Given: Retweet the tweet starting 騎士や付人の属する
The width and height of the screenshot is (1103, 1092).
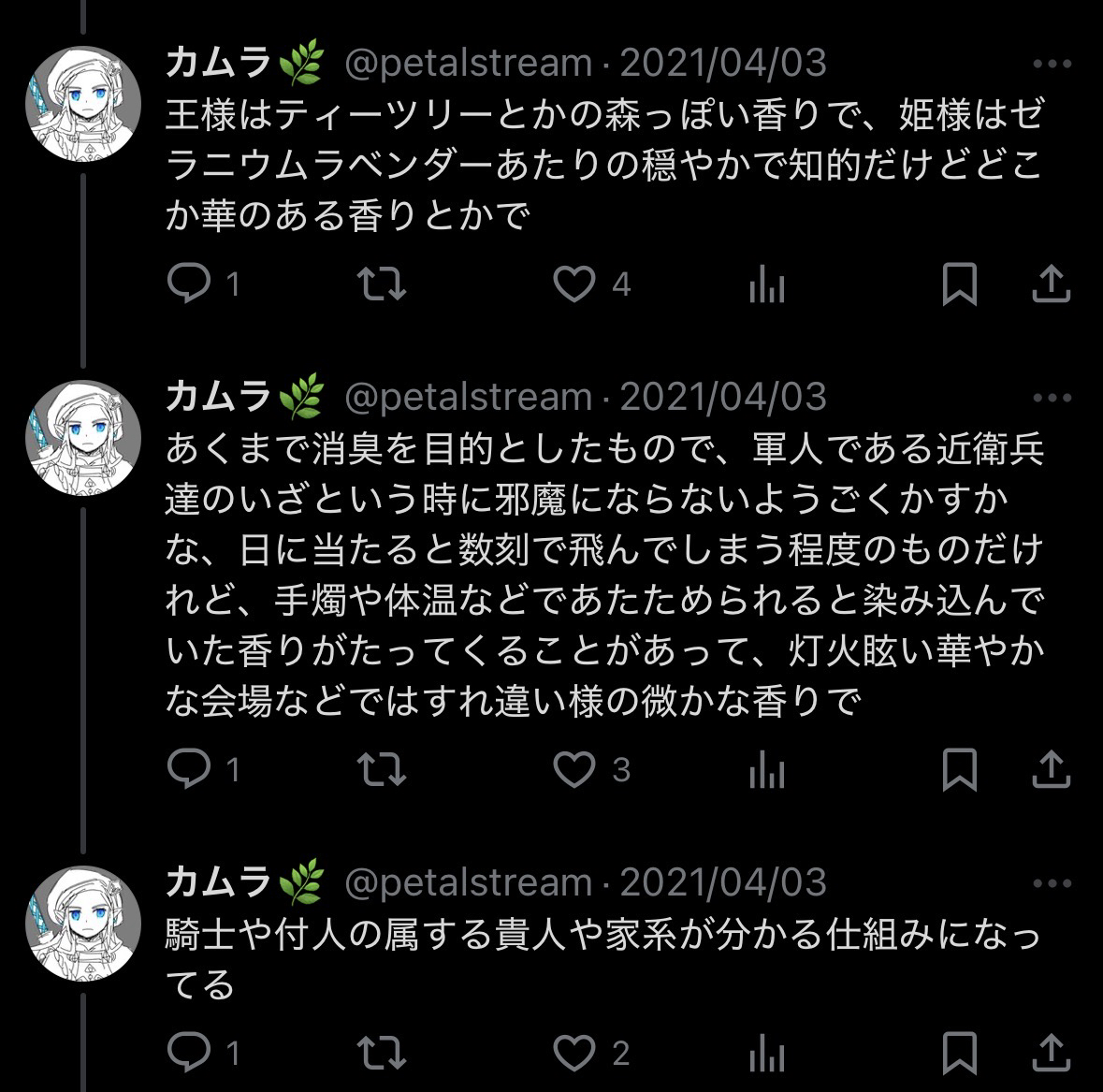Looking at the screenshot, I should [384, 1053].
